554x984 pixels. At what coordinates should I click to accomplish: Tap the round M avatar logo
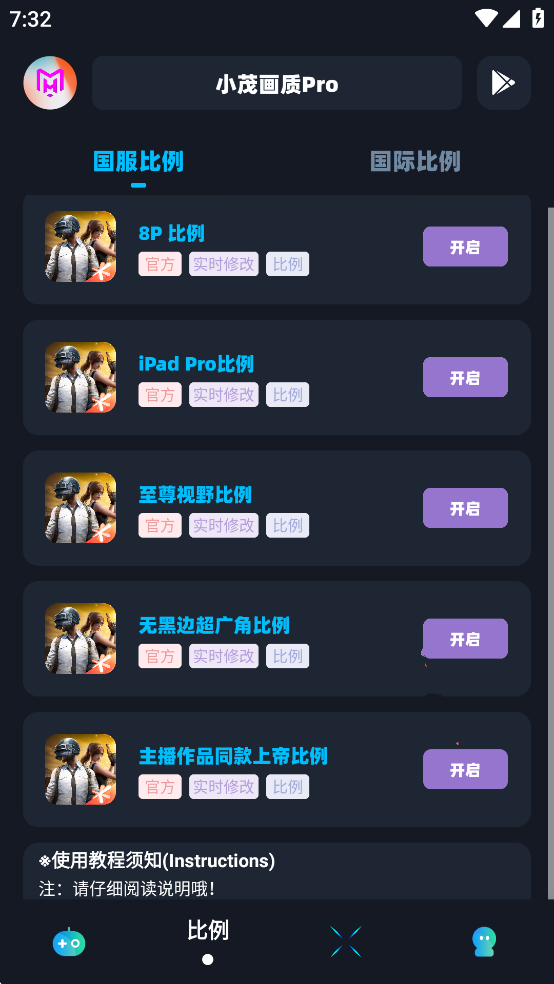click(x=50, y=83)
